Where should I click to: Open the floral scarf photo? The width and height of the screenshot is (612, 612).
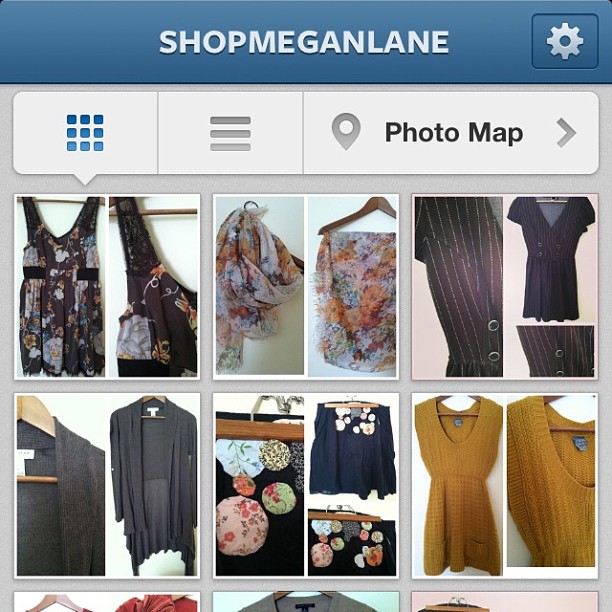tap(306, 286)
